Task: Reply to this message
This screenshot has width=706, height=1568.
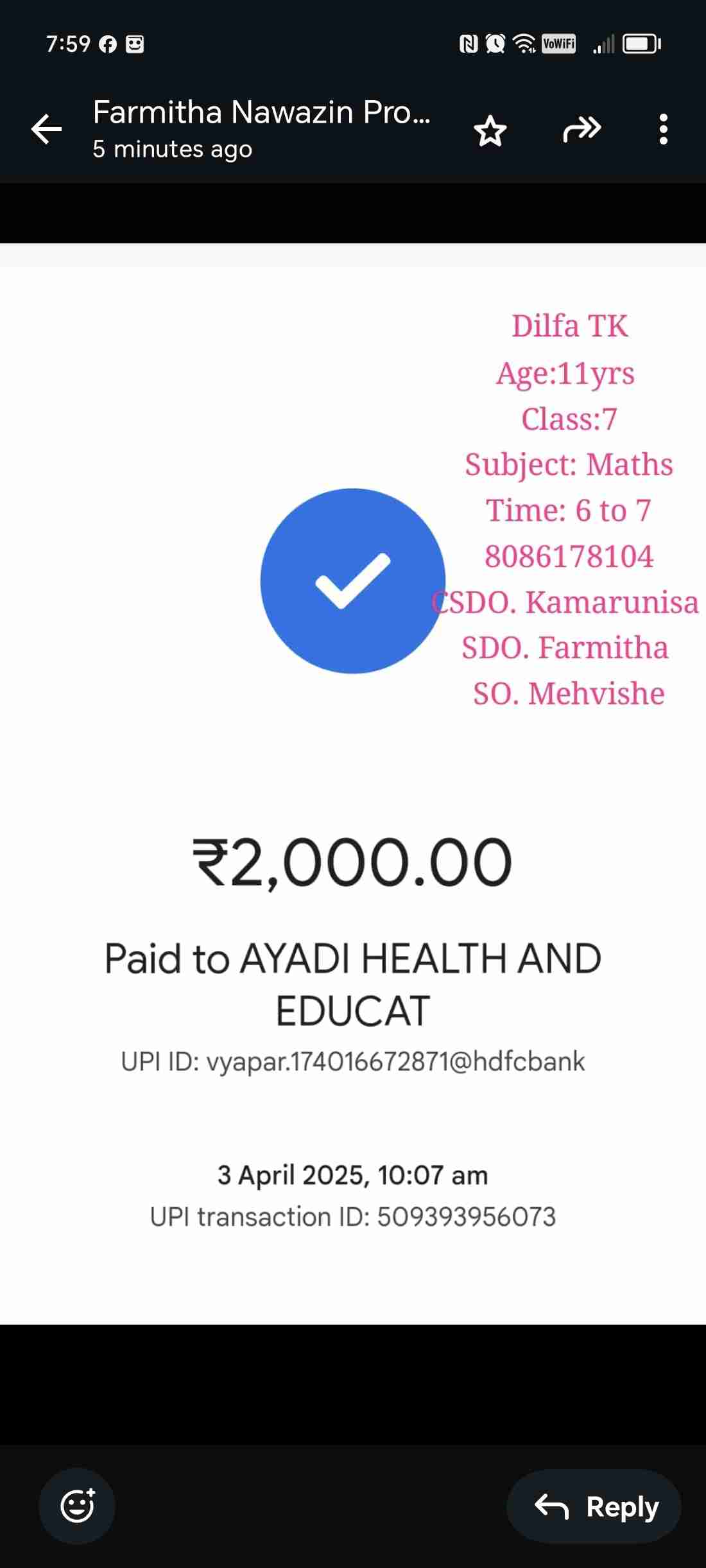Action: point(594,1506)
